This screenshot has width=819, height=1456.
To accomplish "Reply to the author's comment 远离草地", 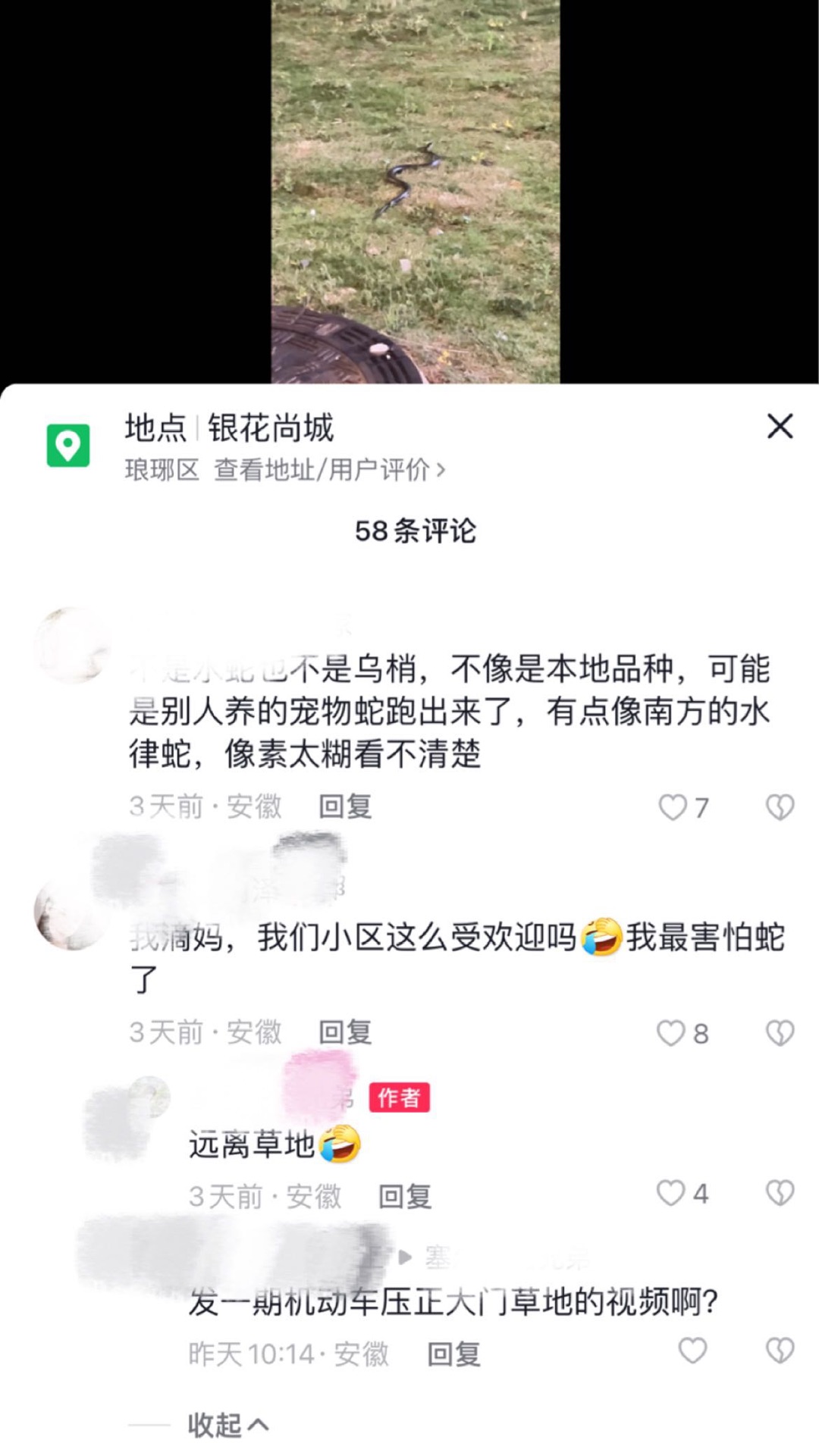I will click(x=405, y=1197).
